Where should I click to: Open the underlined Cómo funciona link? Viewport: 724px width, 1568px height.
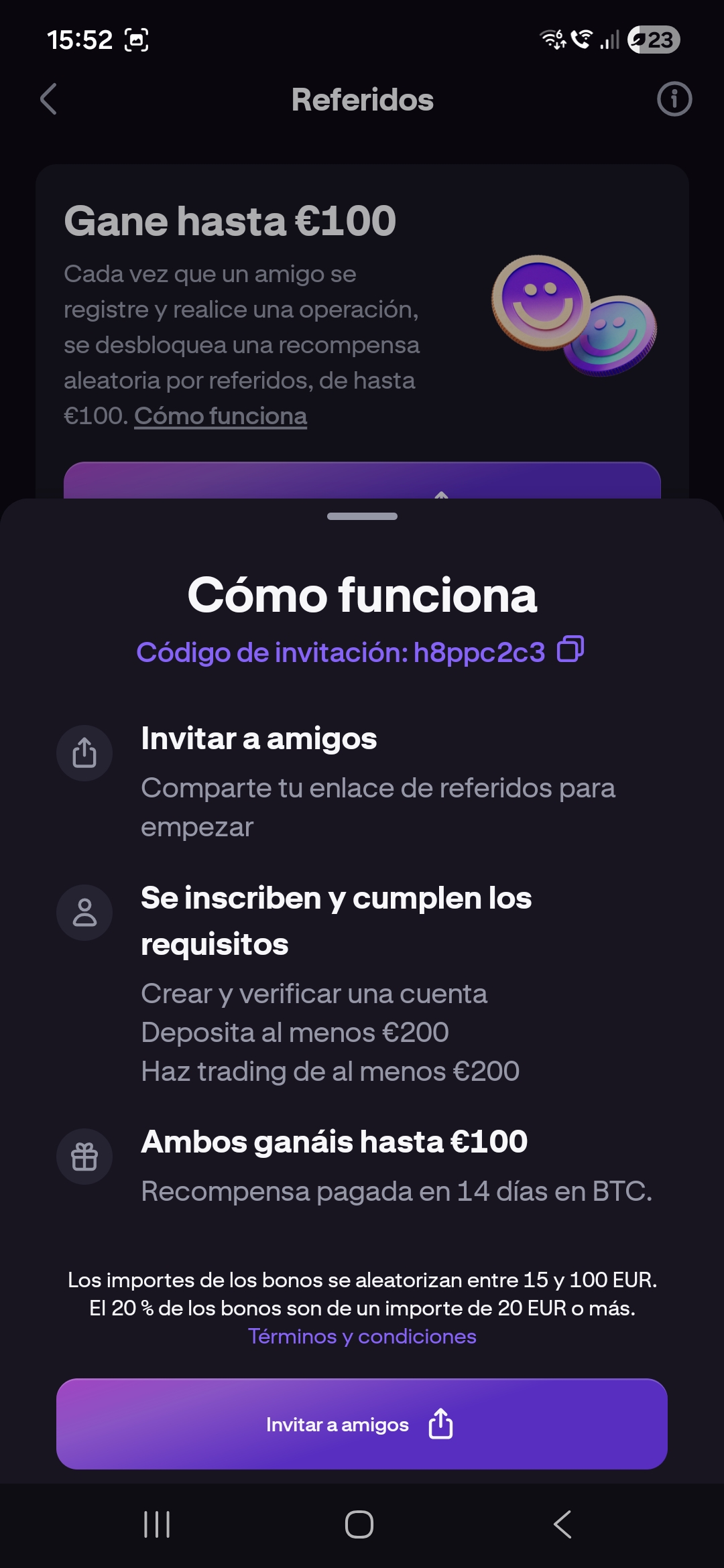(x=221, y=416)
